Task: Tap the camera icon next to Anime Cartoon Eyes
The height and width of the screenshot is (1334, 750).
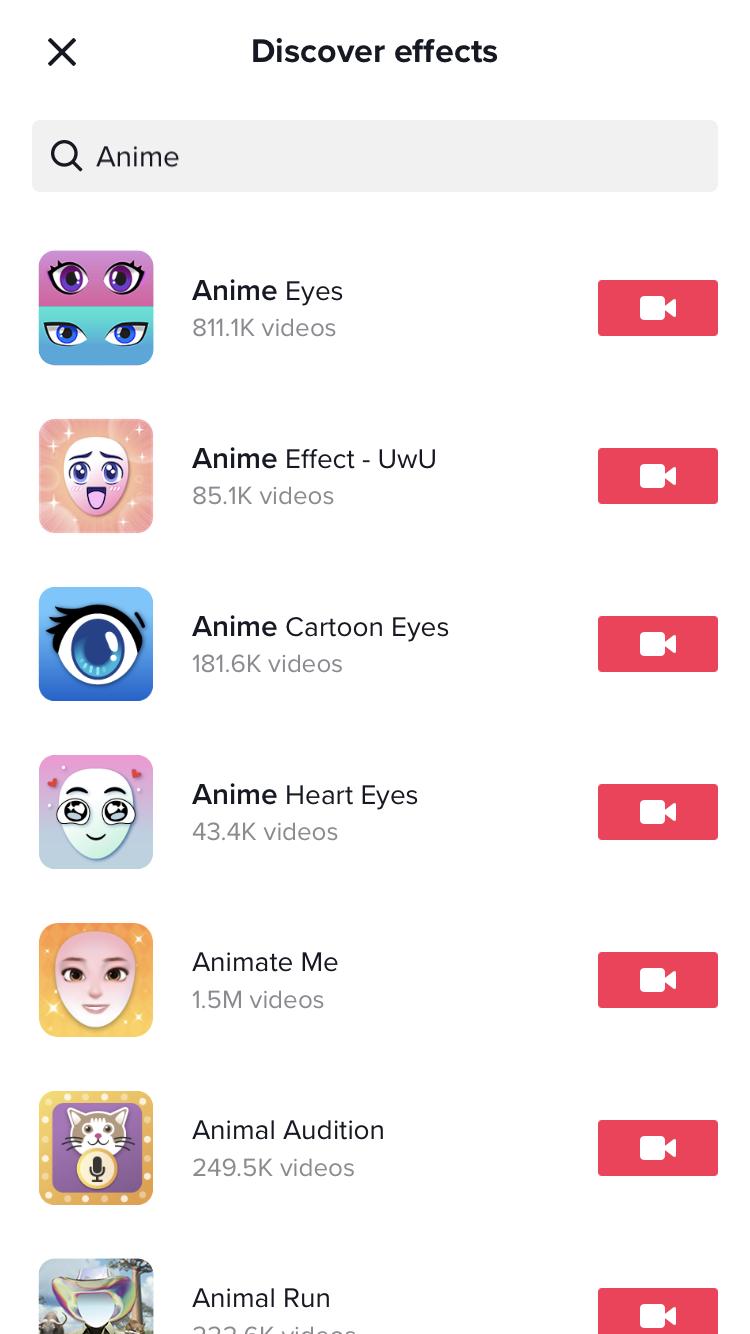Action: [657, 644]
